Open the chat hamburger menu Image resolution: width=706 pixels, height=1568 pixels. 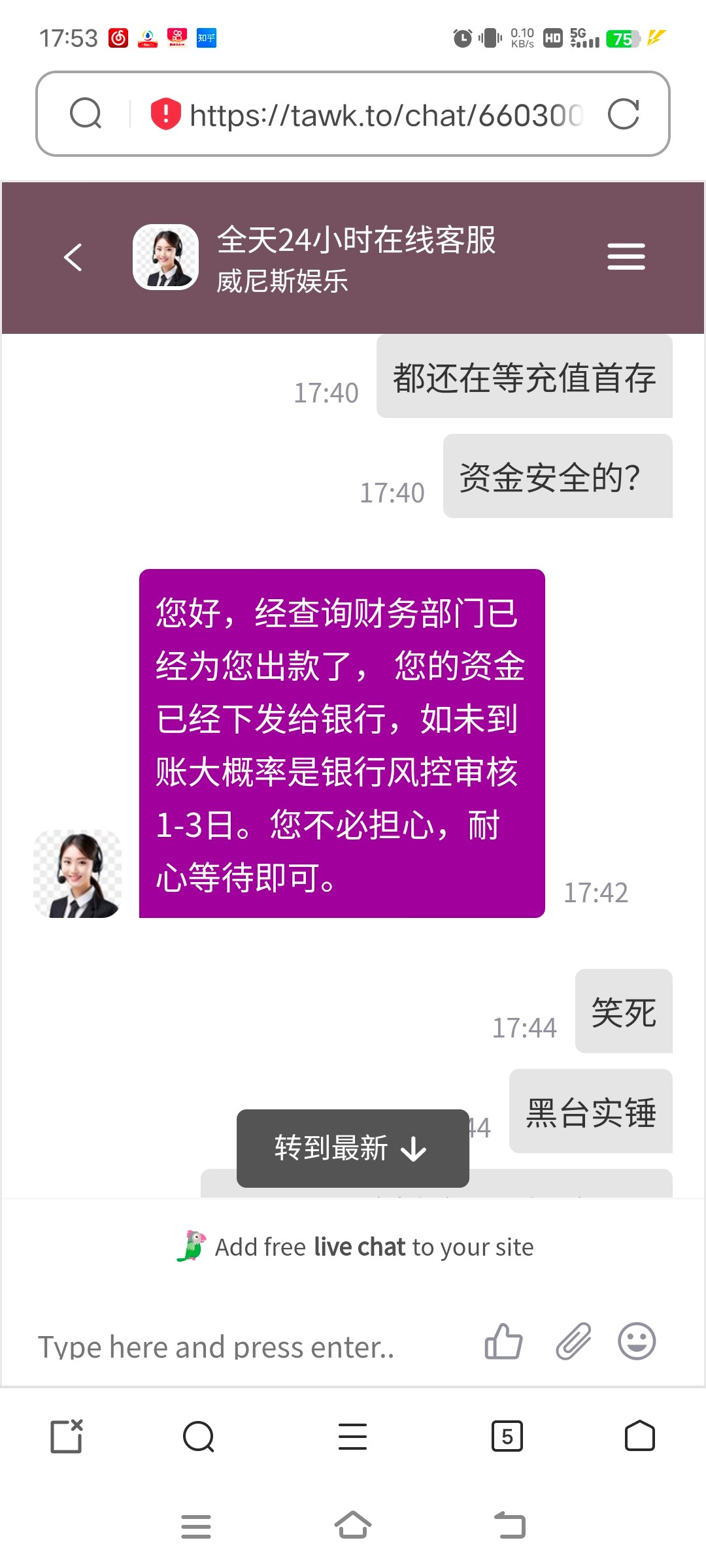[x=626, y=257]
